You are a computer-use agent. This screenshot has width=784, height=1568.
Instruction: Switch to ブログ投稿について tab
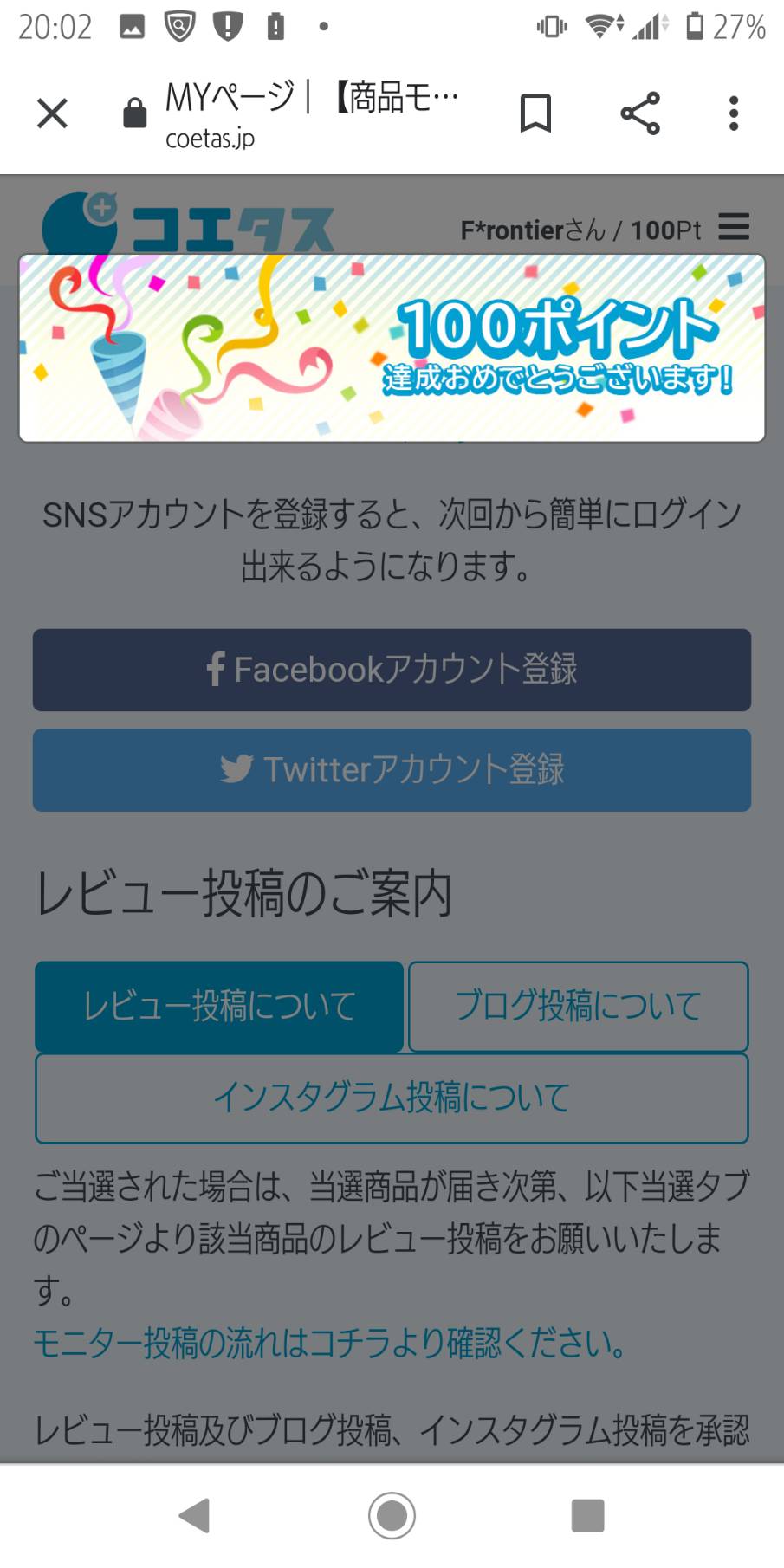(579, 1006)
